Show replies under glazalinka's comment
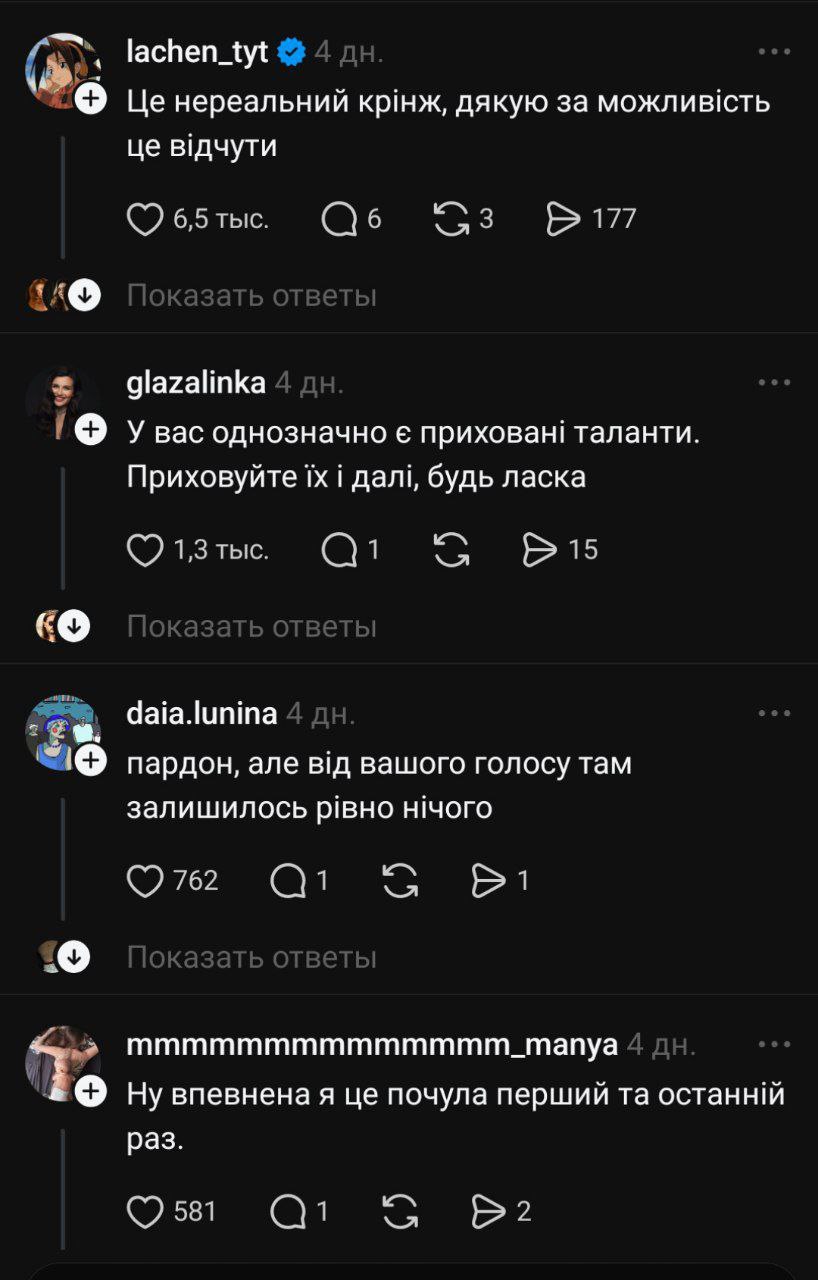The image size is (818, 1280). [x=251, y=627]
